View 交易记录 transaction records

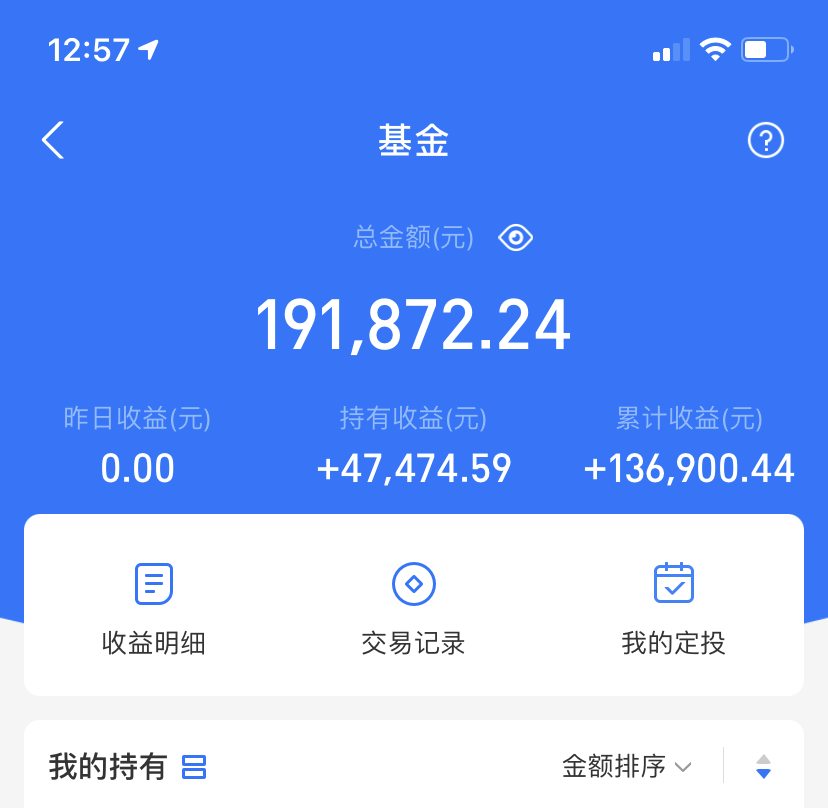point(413,609)
